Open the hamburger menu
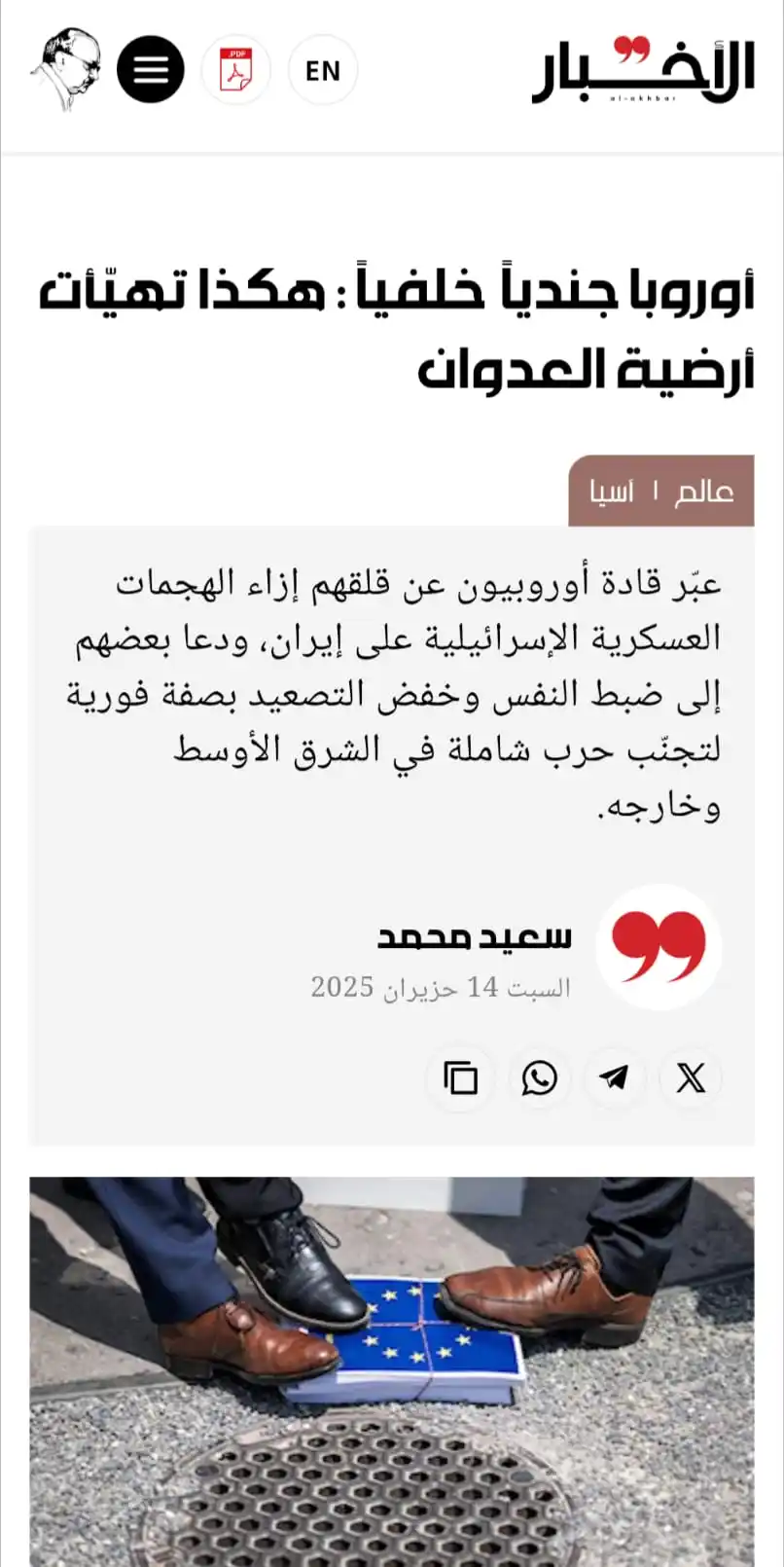Image resolution: width=784 pixels, height=1567 pixels. pyautogui.click(x=151, y=70)
